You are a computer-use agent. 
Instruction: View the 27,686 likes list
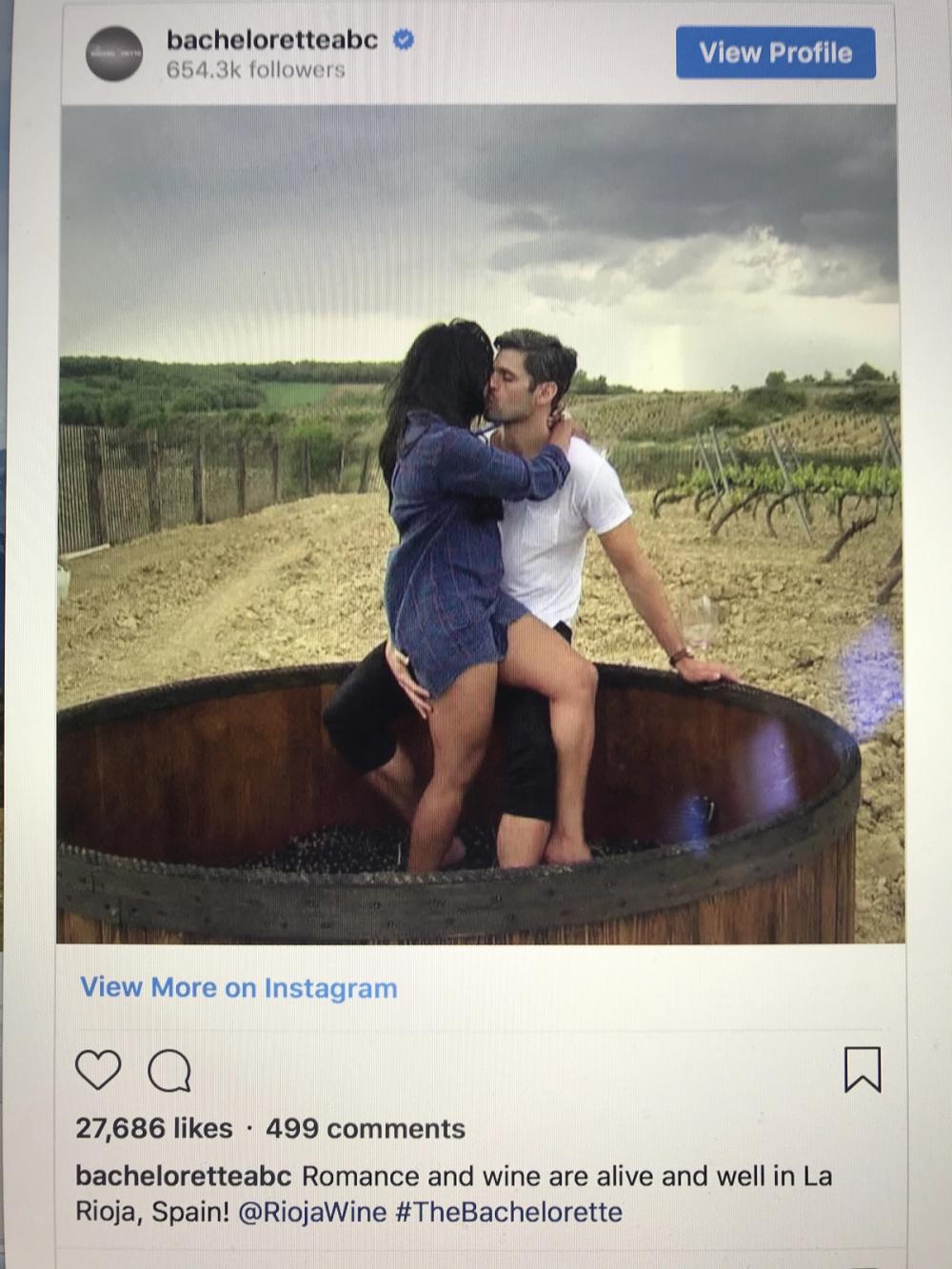pyautogui.click(x=153, y=1129)
